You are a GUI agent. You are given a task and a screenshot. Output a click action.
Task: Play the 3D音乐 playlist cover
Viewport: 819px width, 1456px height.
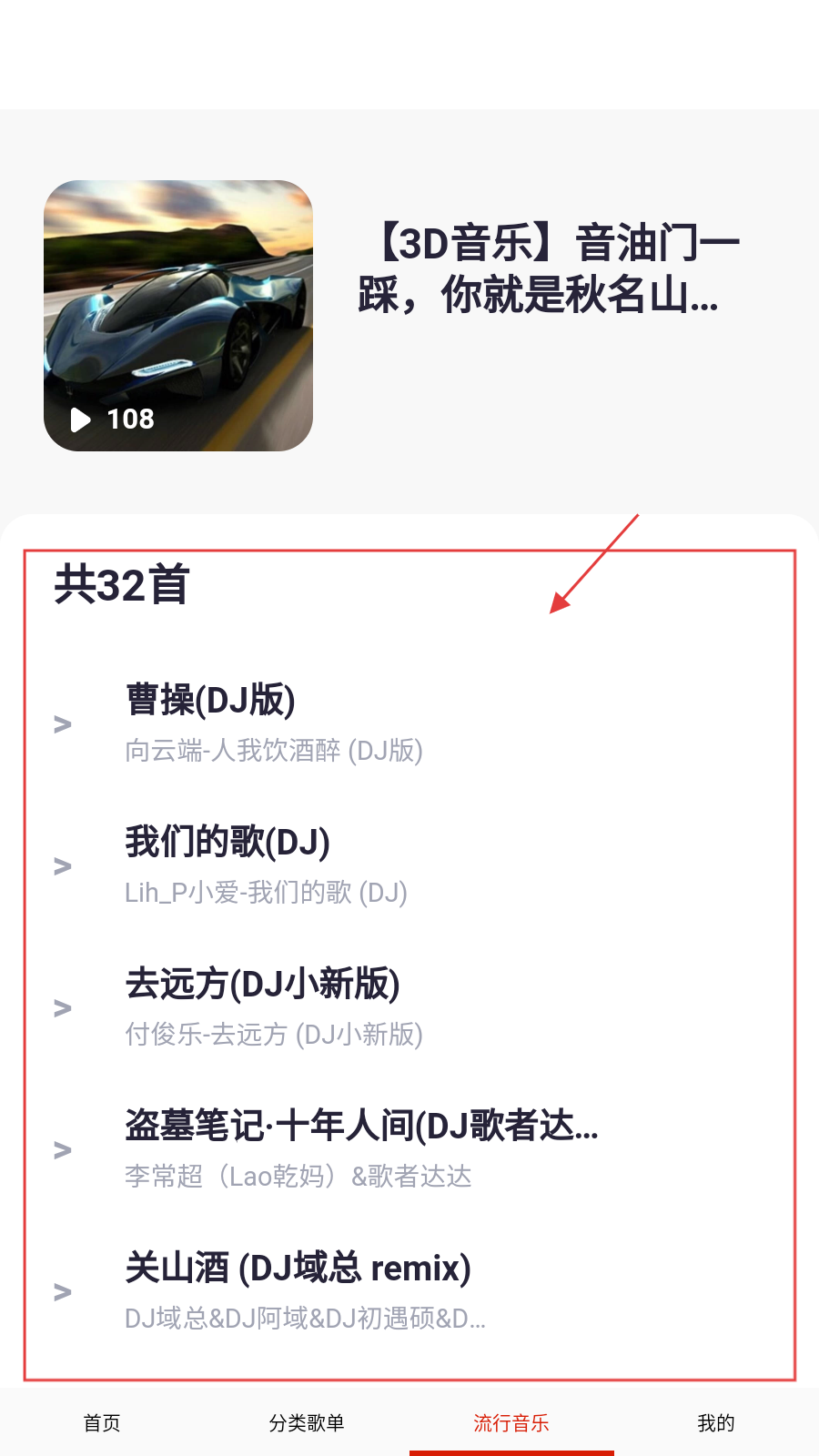pos(178,316)
